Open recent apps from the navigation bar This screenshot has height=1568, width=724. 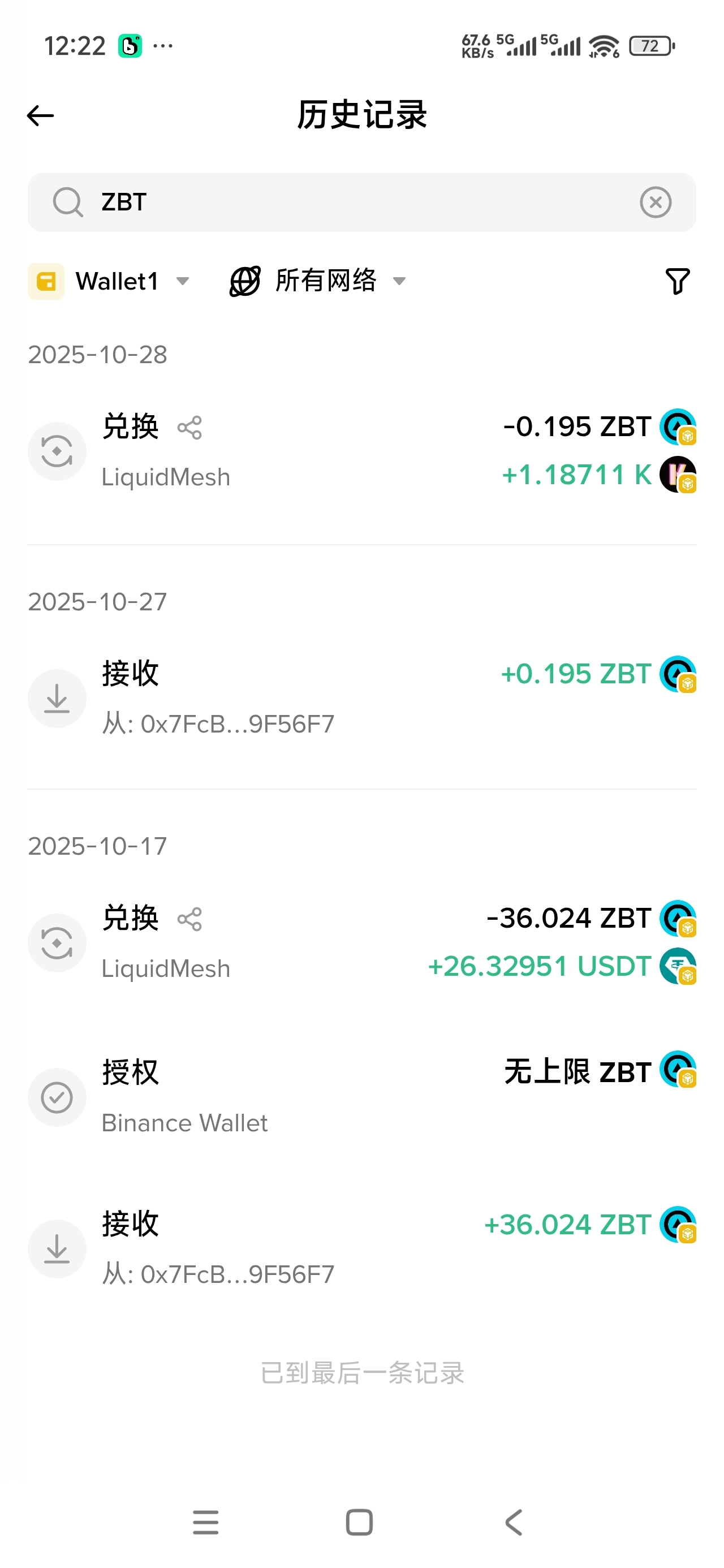click(x=206, y=1522)
